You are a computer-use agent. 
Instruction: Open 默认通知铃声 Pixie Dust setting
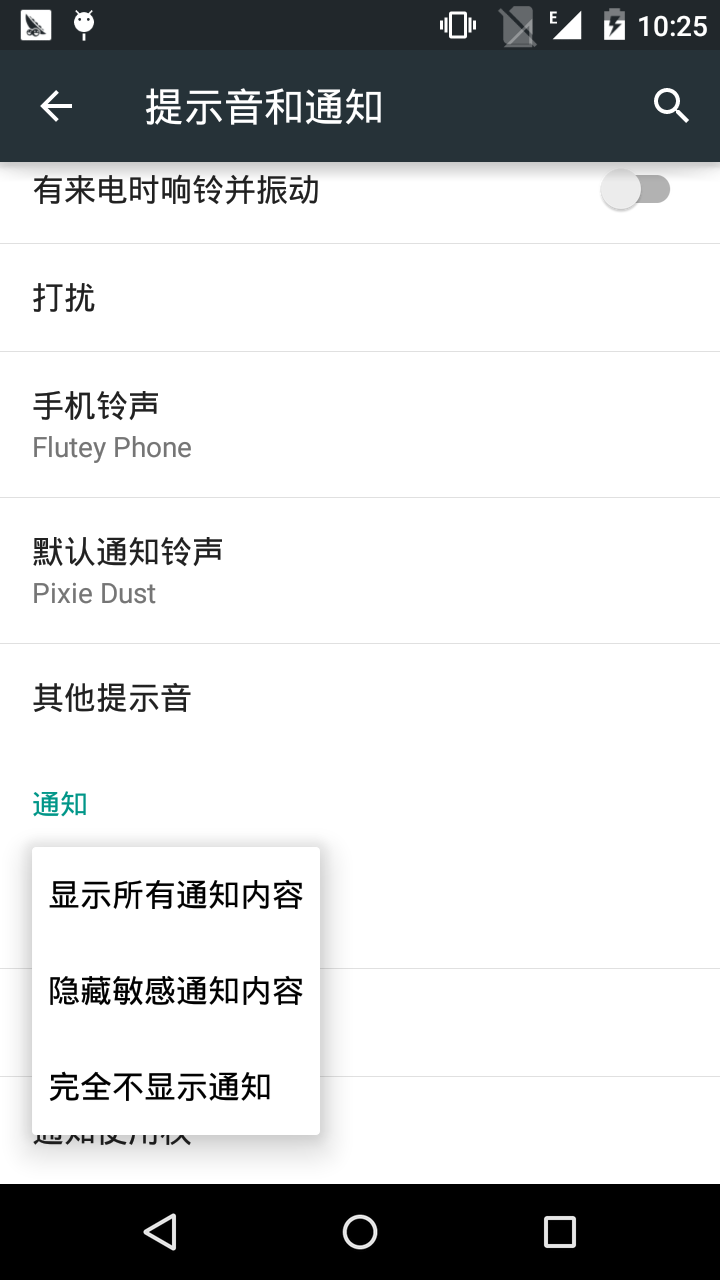tap(360, 571)
